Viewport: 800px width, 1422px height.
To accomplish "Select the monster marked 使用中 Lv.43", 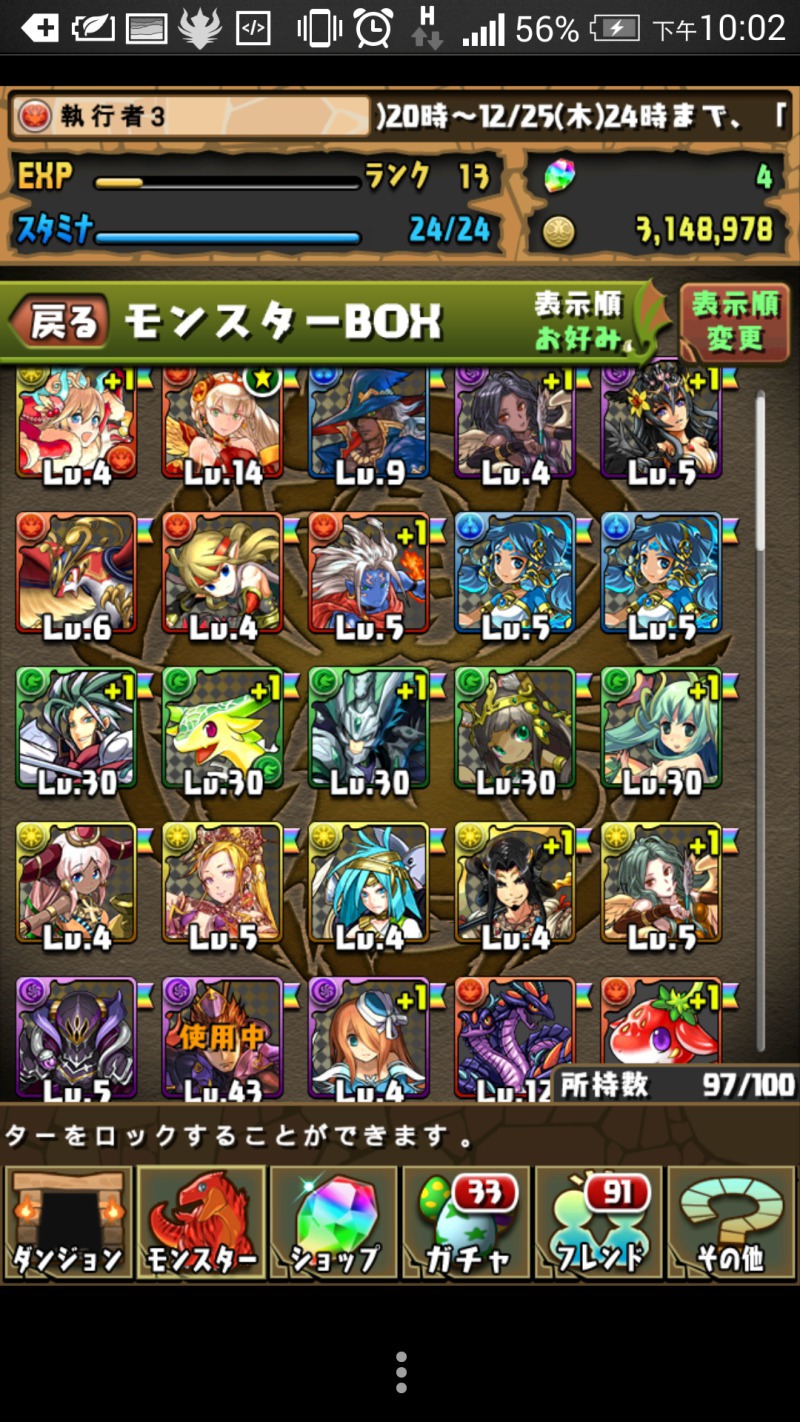I will click(222, 1040).
